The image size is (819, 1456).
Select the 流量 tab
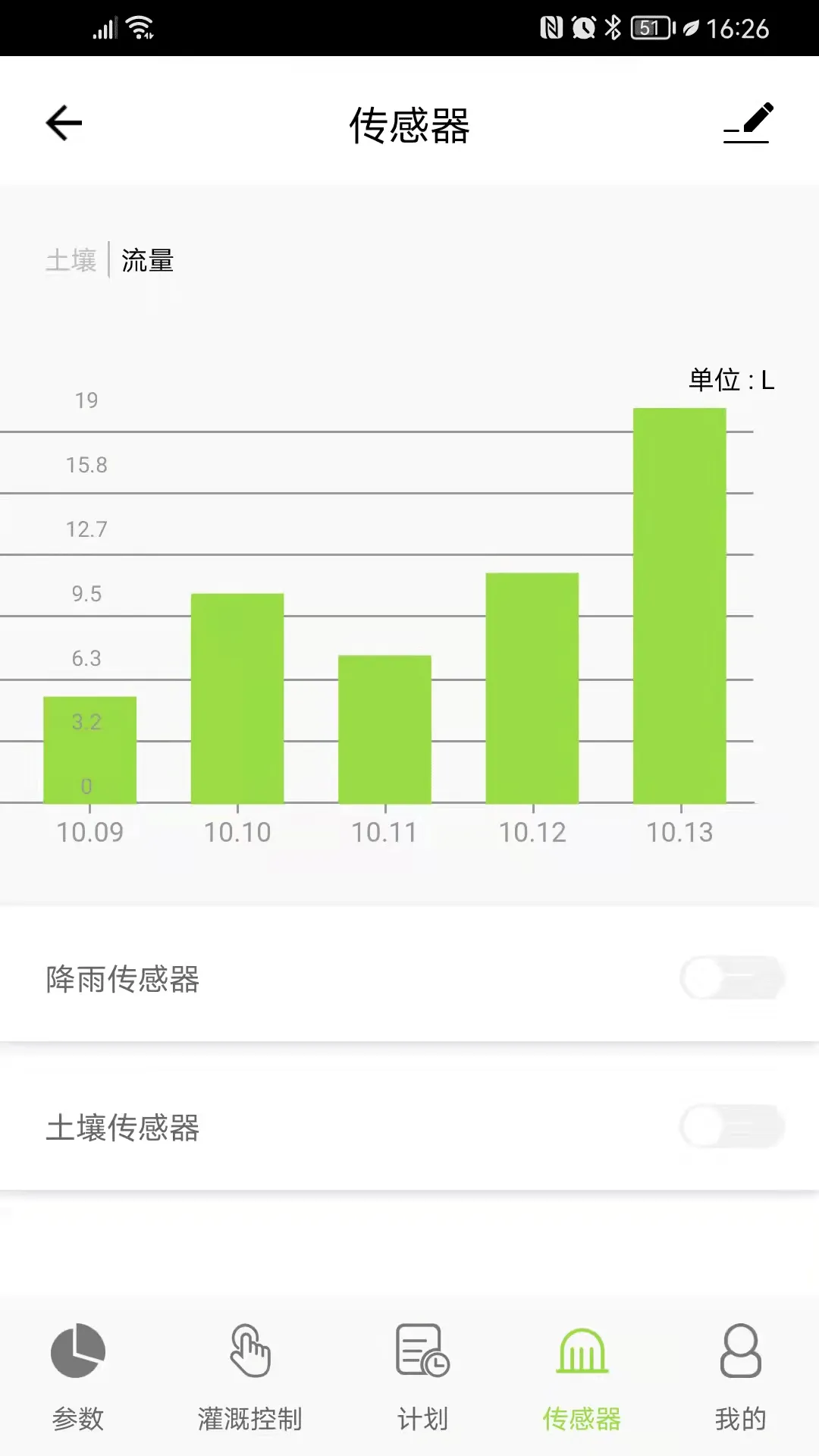146,262
